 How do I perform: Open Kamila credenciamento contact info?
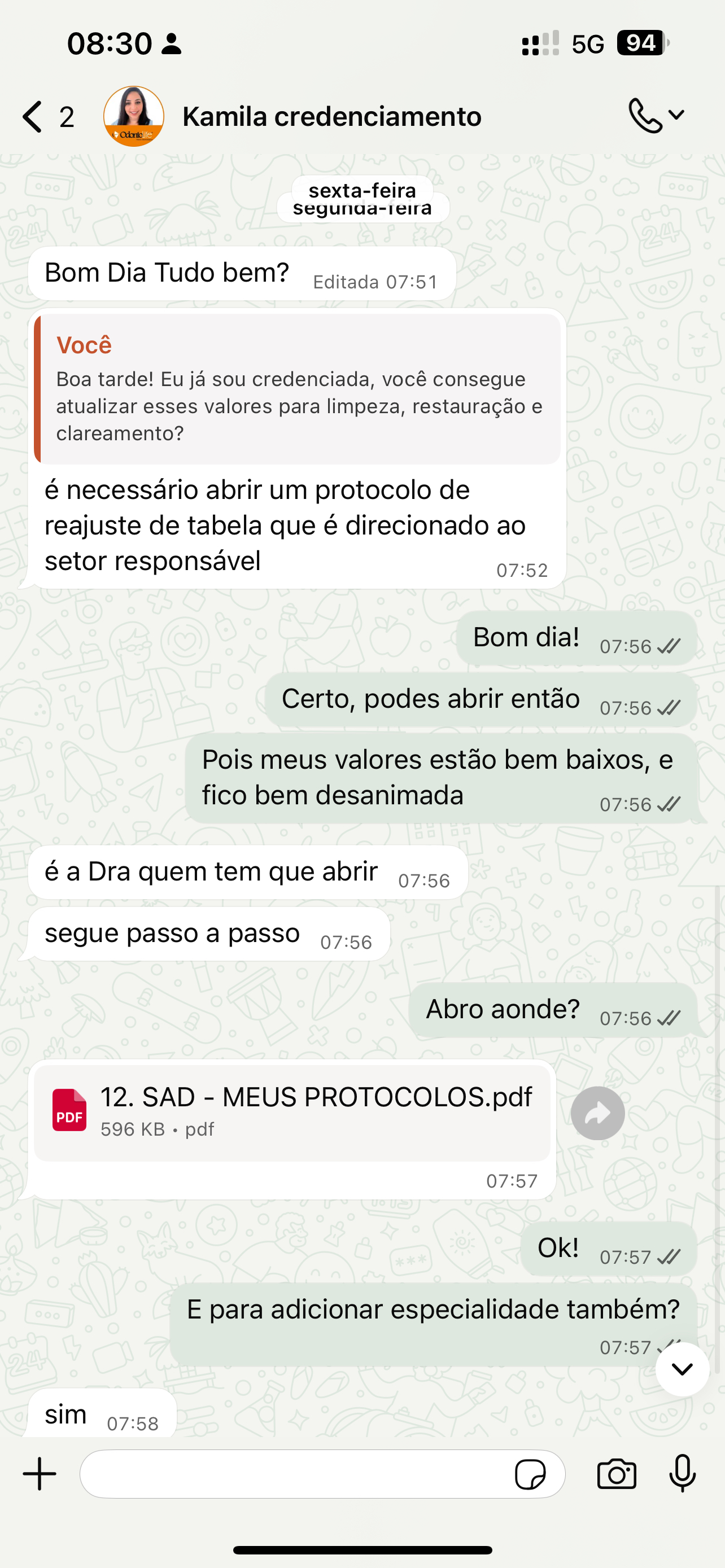tap(332, 116)
